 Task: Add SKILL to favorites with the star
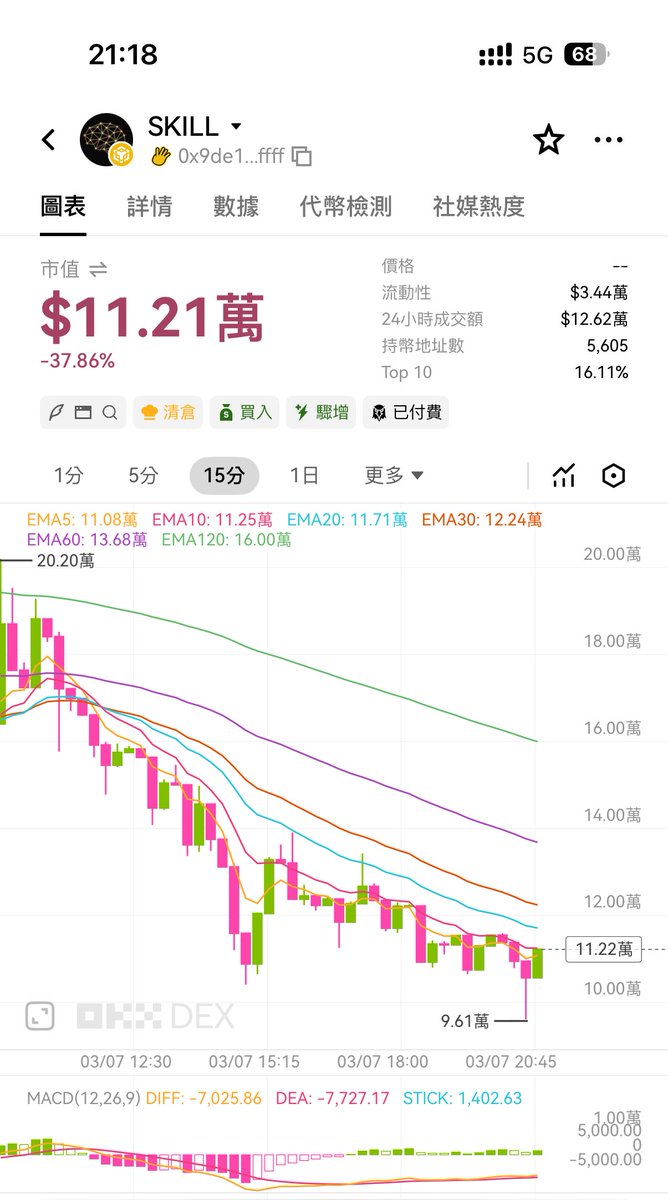tap(548, 140)
